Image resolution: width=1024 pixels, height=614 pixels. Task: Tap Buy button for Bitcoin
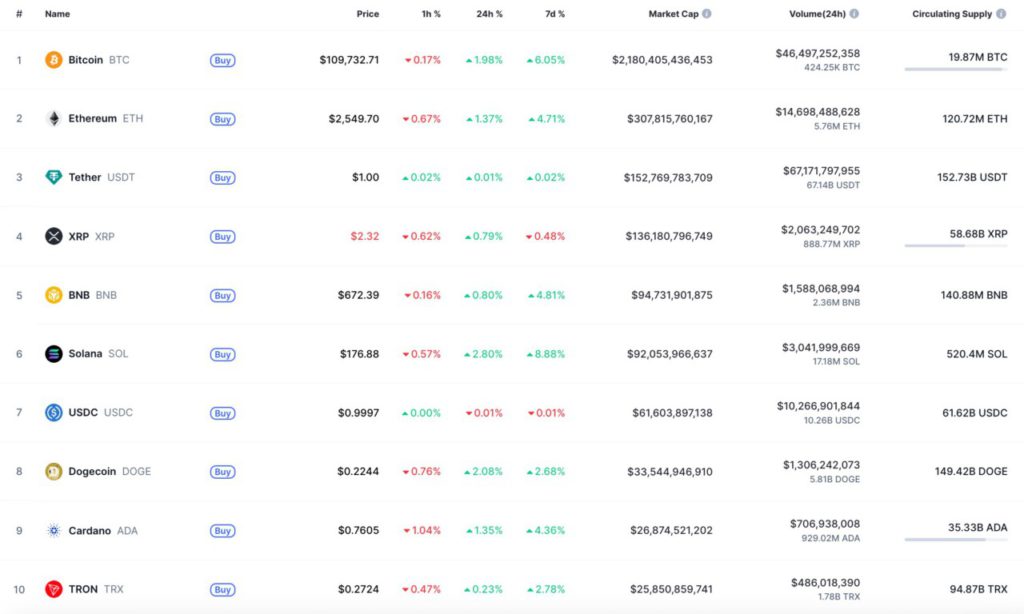coord(222,60)
